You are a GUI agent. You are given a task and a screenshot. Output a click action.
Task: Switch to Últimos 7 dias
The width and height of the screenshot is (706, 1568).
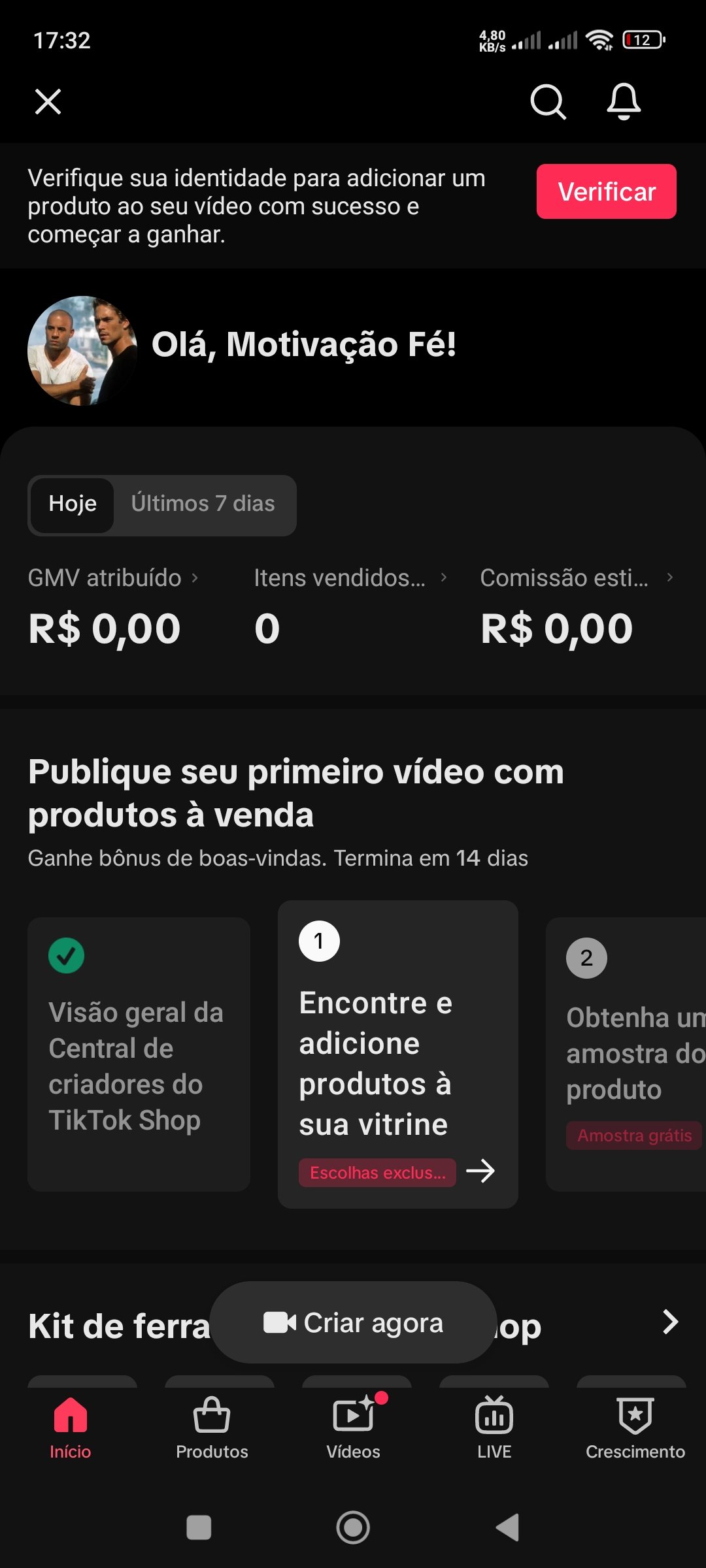(203, 504)
